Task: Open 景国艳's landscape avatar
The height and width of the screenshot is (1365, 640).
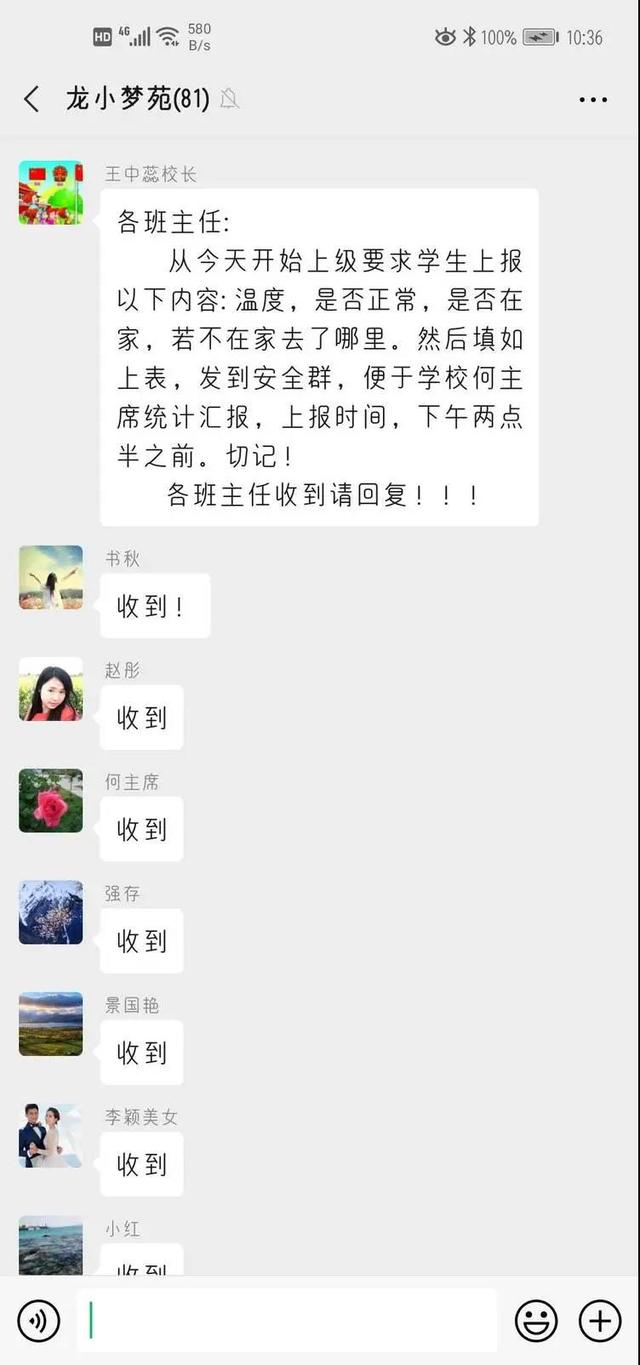Action: 51,1024
